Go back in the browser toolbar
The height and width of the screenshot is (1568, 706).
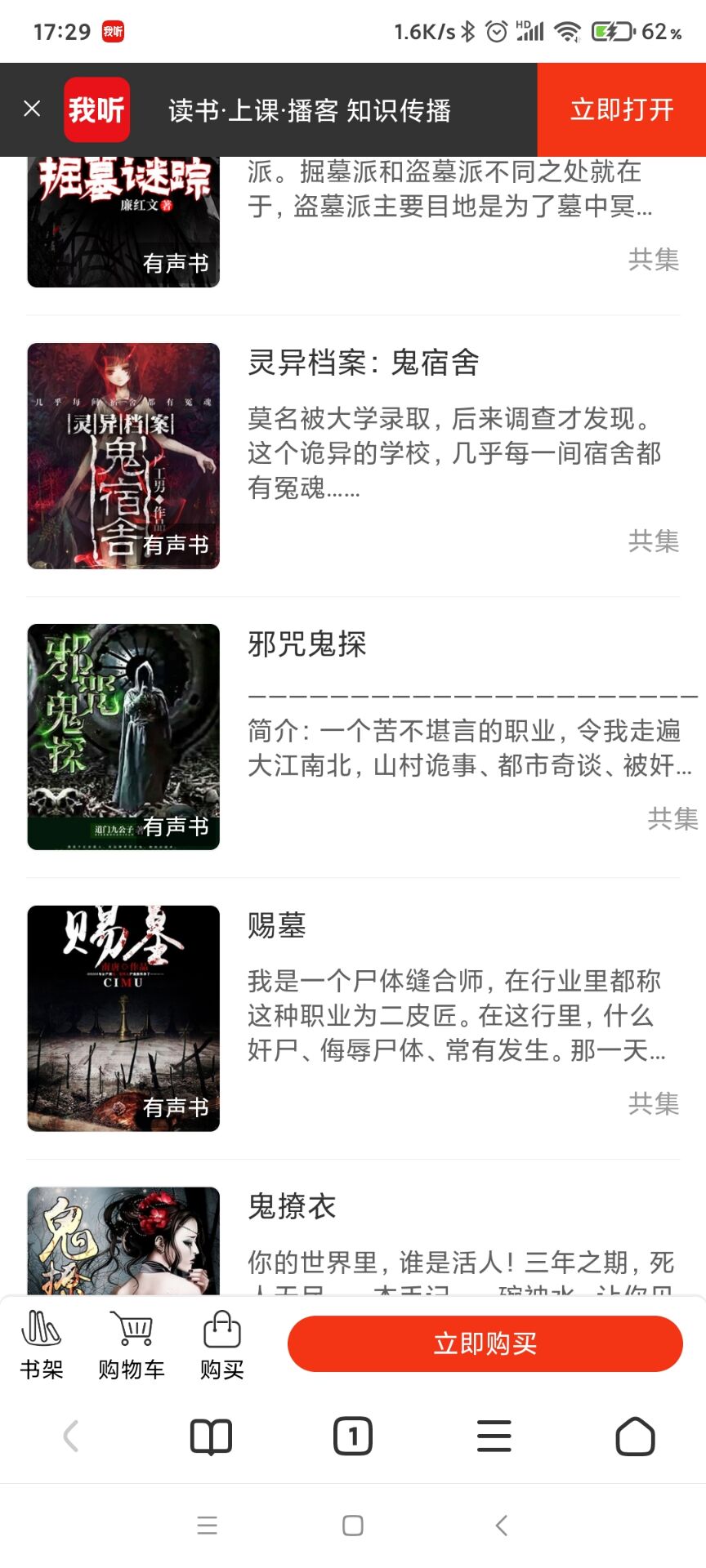click(71, 1436)
